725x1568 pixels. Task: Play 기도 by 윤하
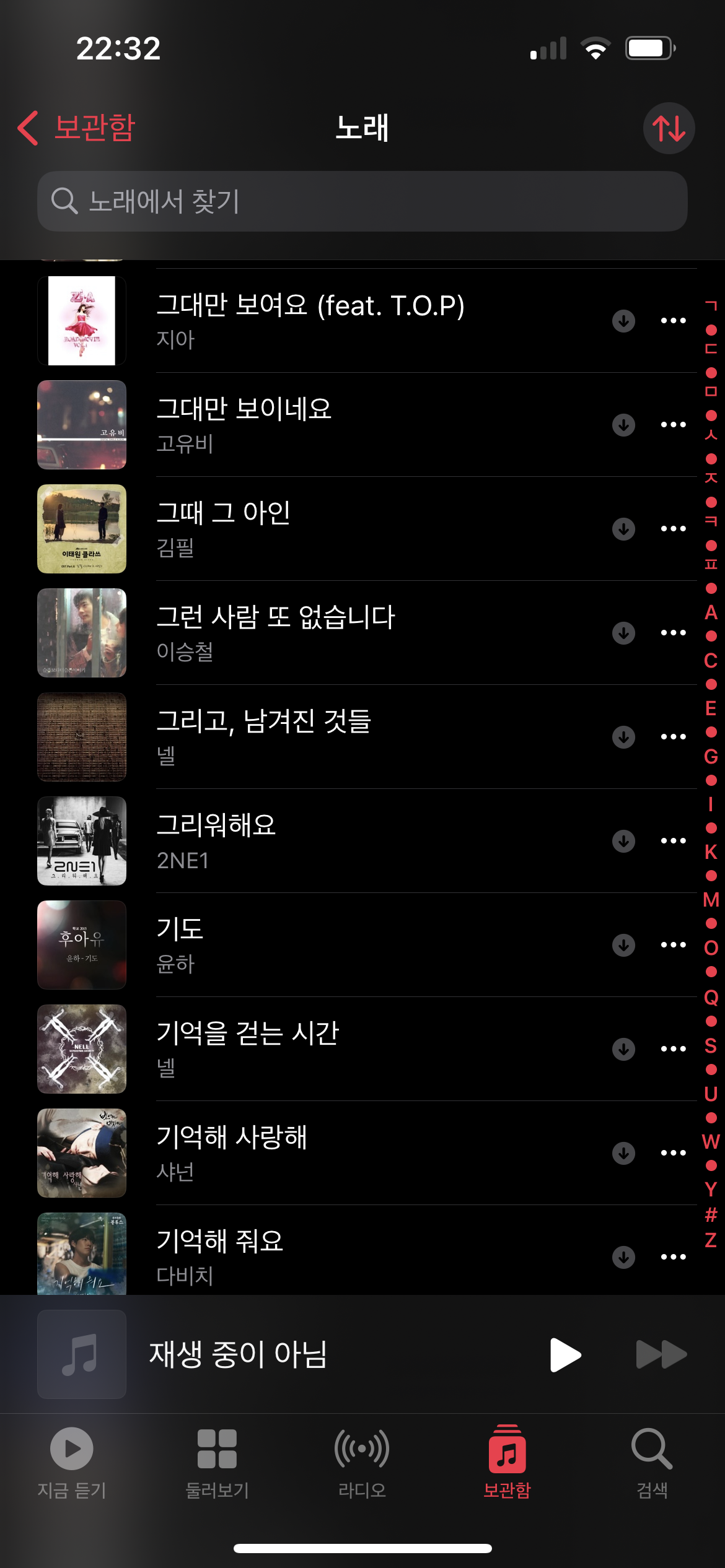click(180, 944)
